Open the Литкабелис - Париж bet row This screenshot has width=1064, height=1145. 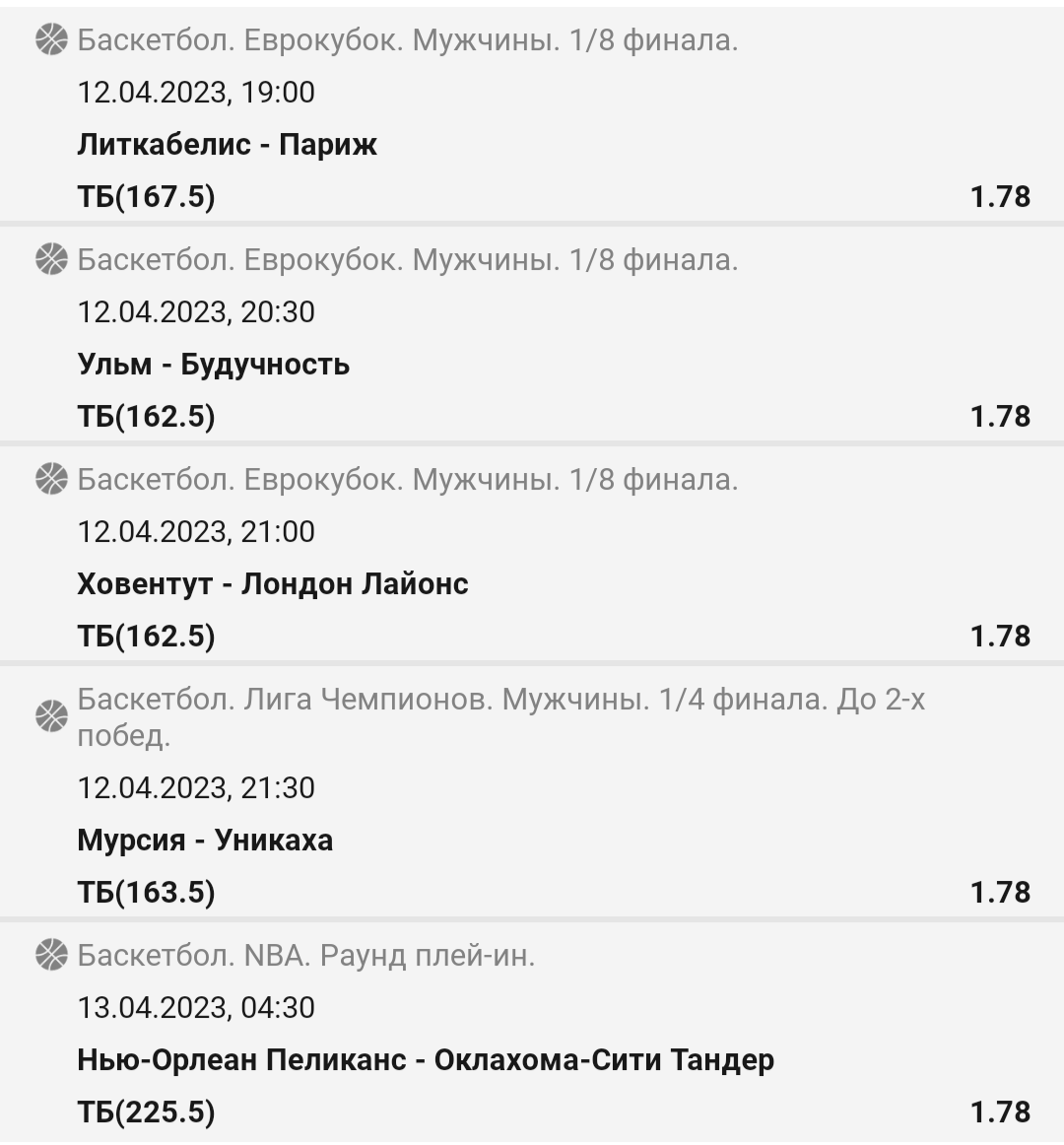point(227,145)
